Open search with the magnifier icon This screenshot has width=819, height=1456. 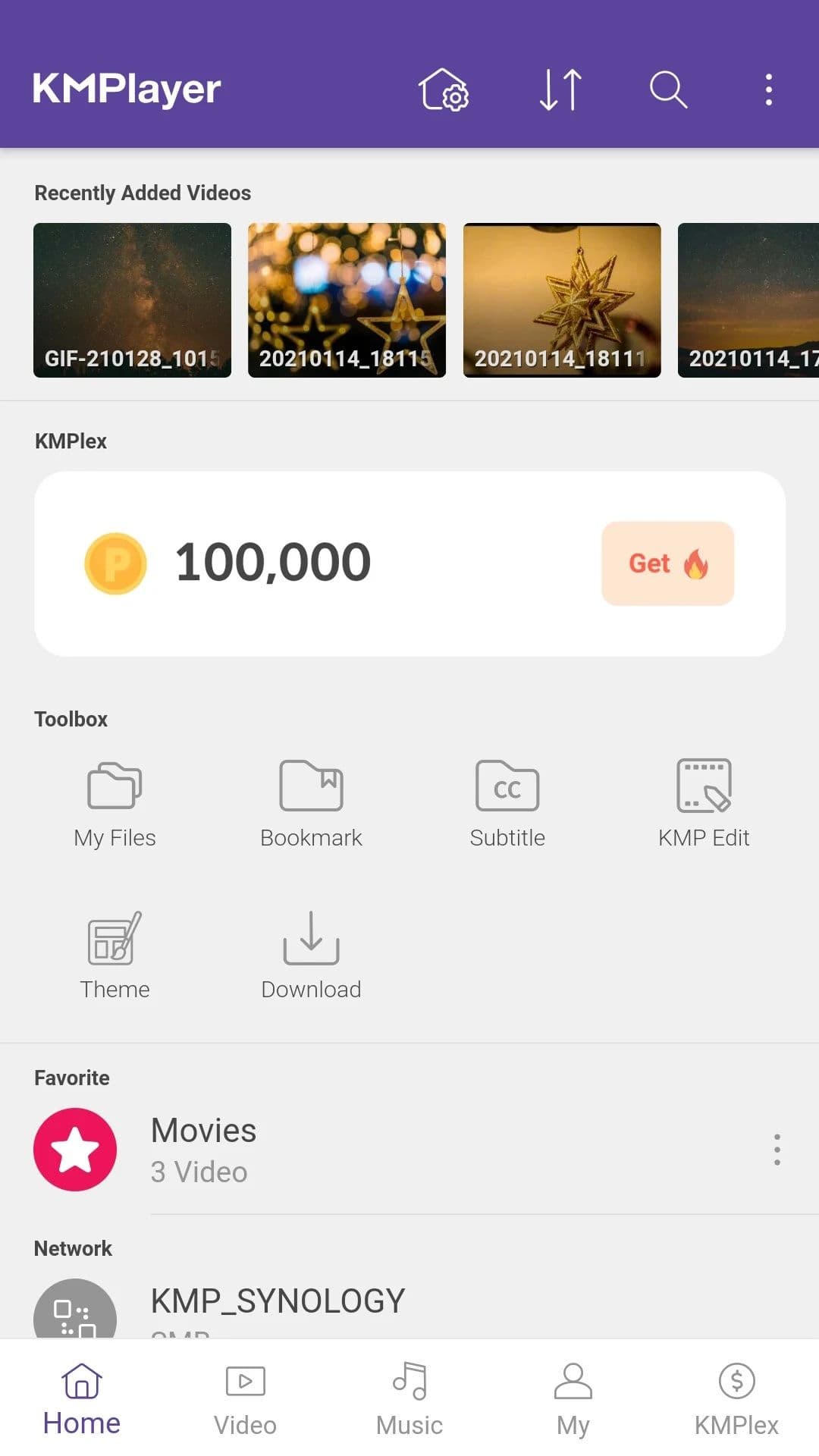(667, 89)
